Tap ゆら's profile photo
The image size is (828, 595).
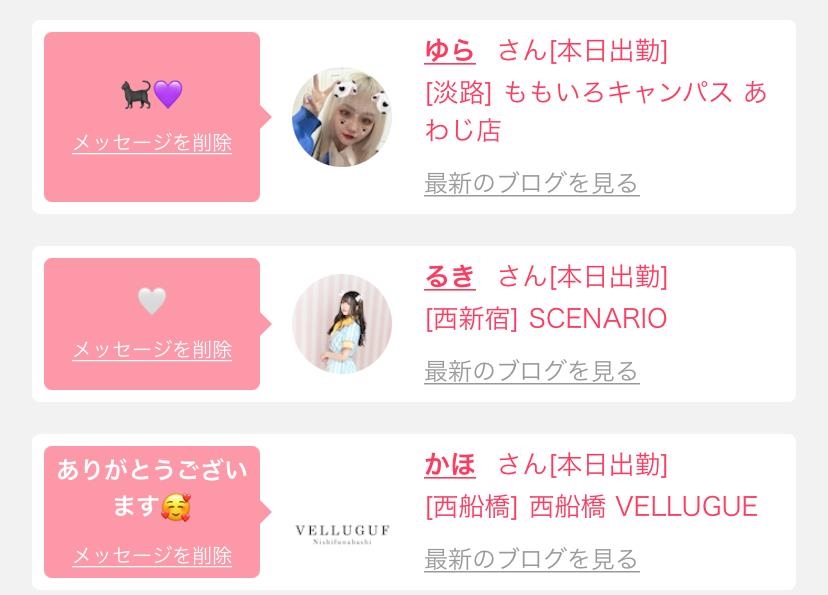(x=342, y=117)
